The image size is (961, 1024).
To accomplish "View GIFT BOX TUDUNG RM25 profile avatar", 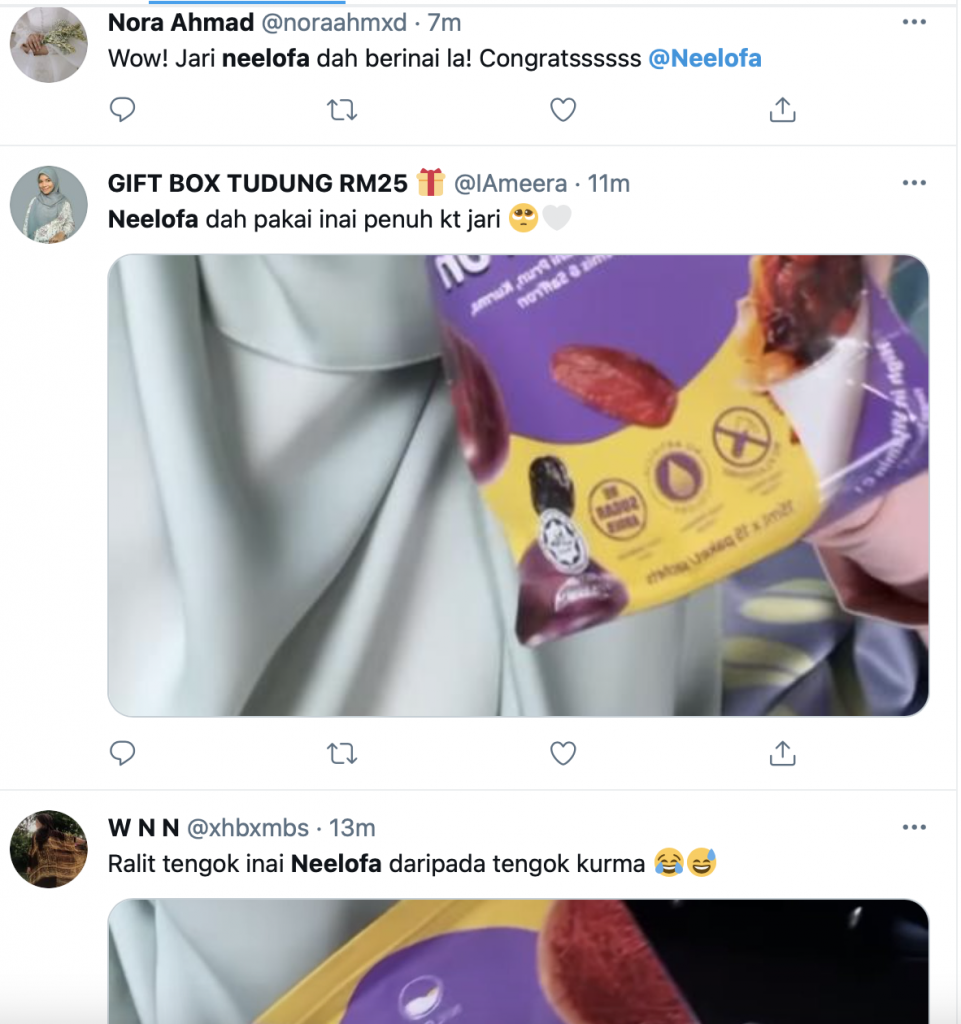I will click(48, 205).
